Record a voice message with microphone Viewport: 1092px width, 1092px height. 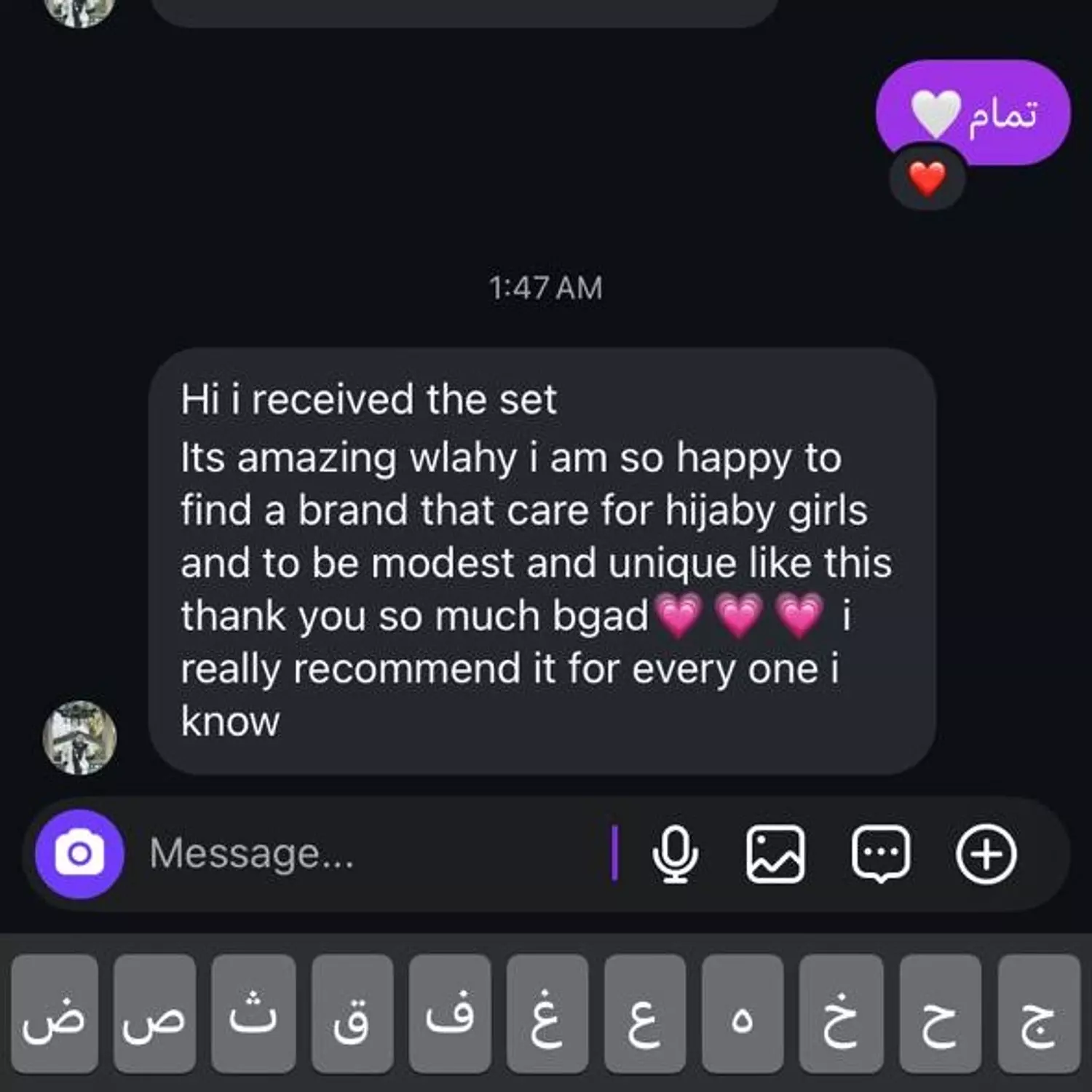pos(675,854)
